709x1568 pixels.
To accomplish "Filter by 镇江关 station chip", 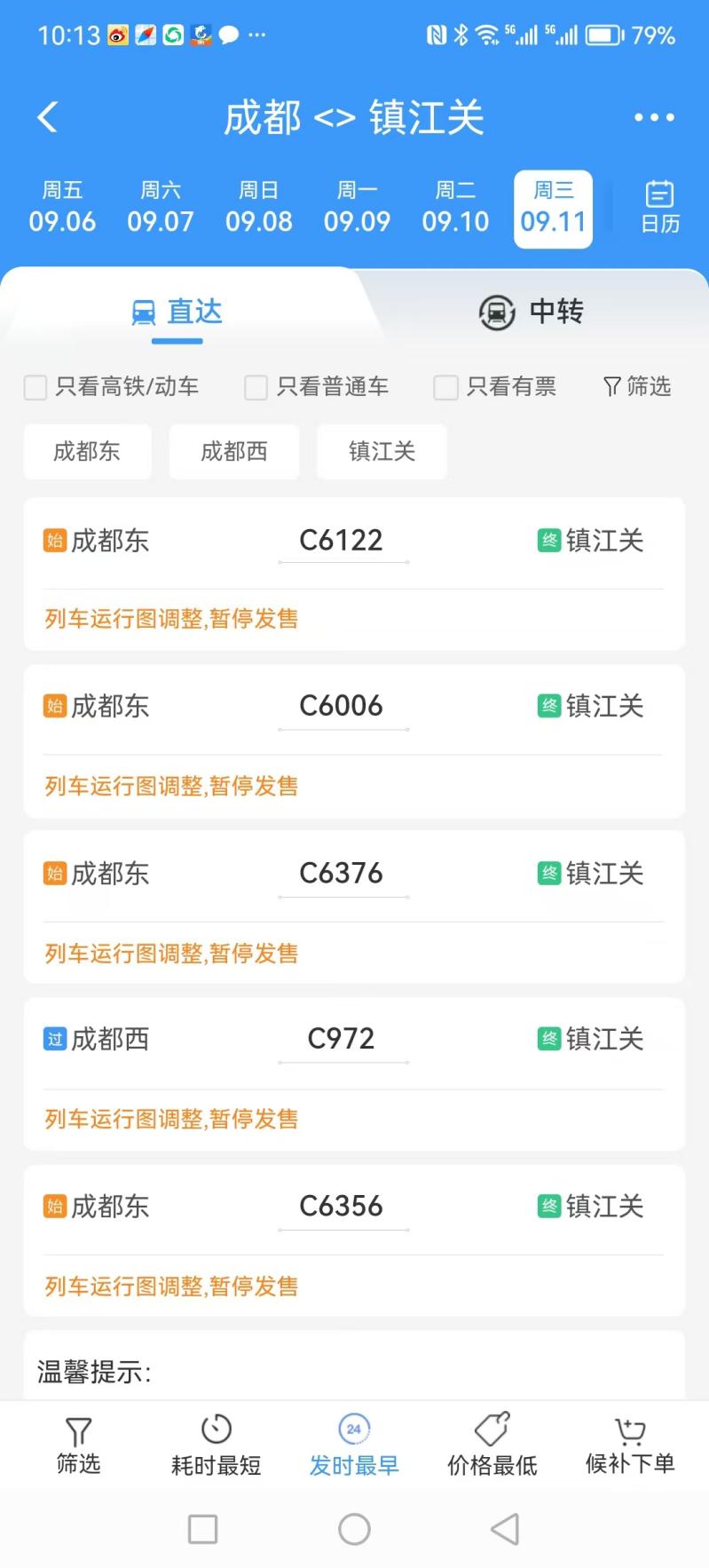I will [x=382, y=451].
